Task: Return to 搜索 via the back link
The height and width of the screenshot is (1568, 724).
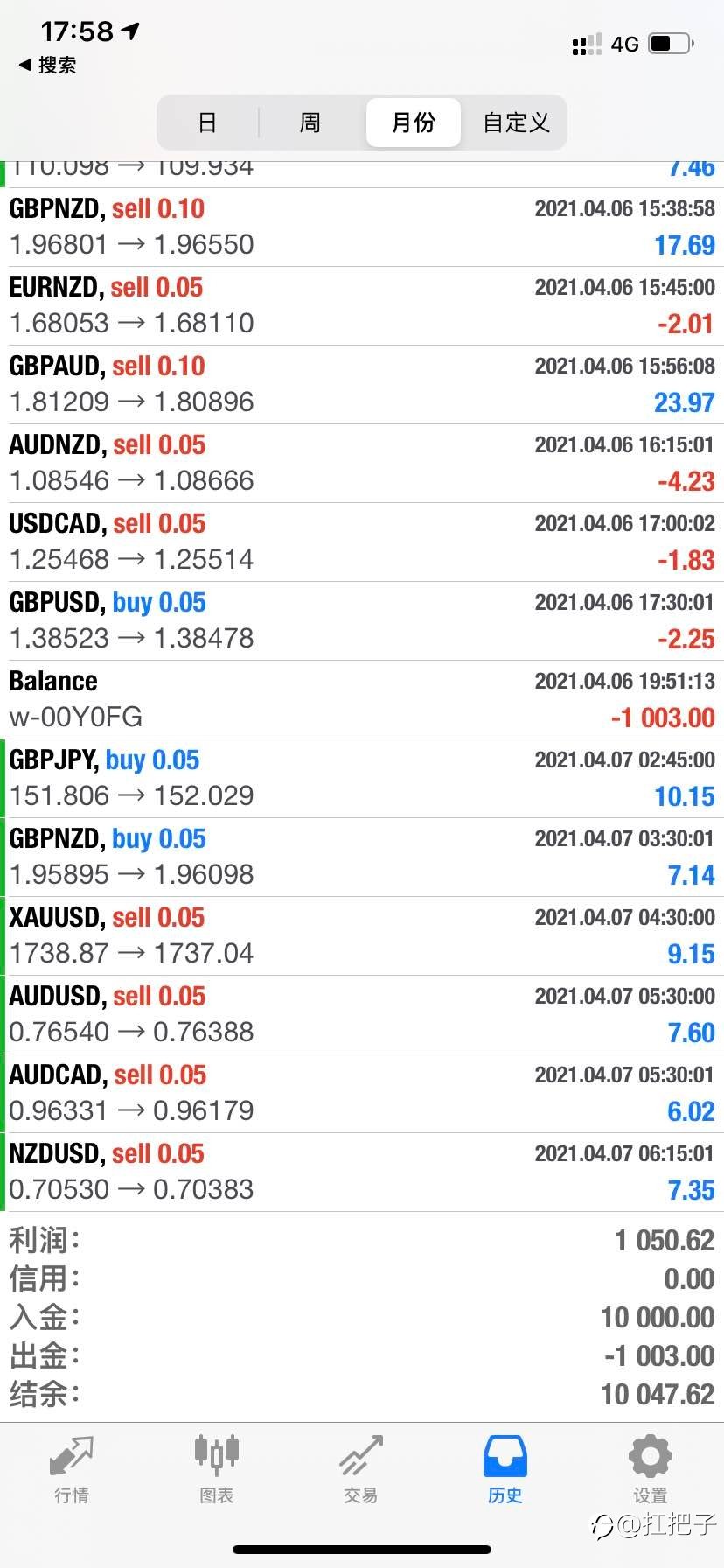Action: (x=48, y=66)
